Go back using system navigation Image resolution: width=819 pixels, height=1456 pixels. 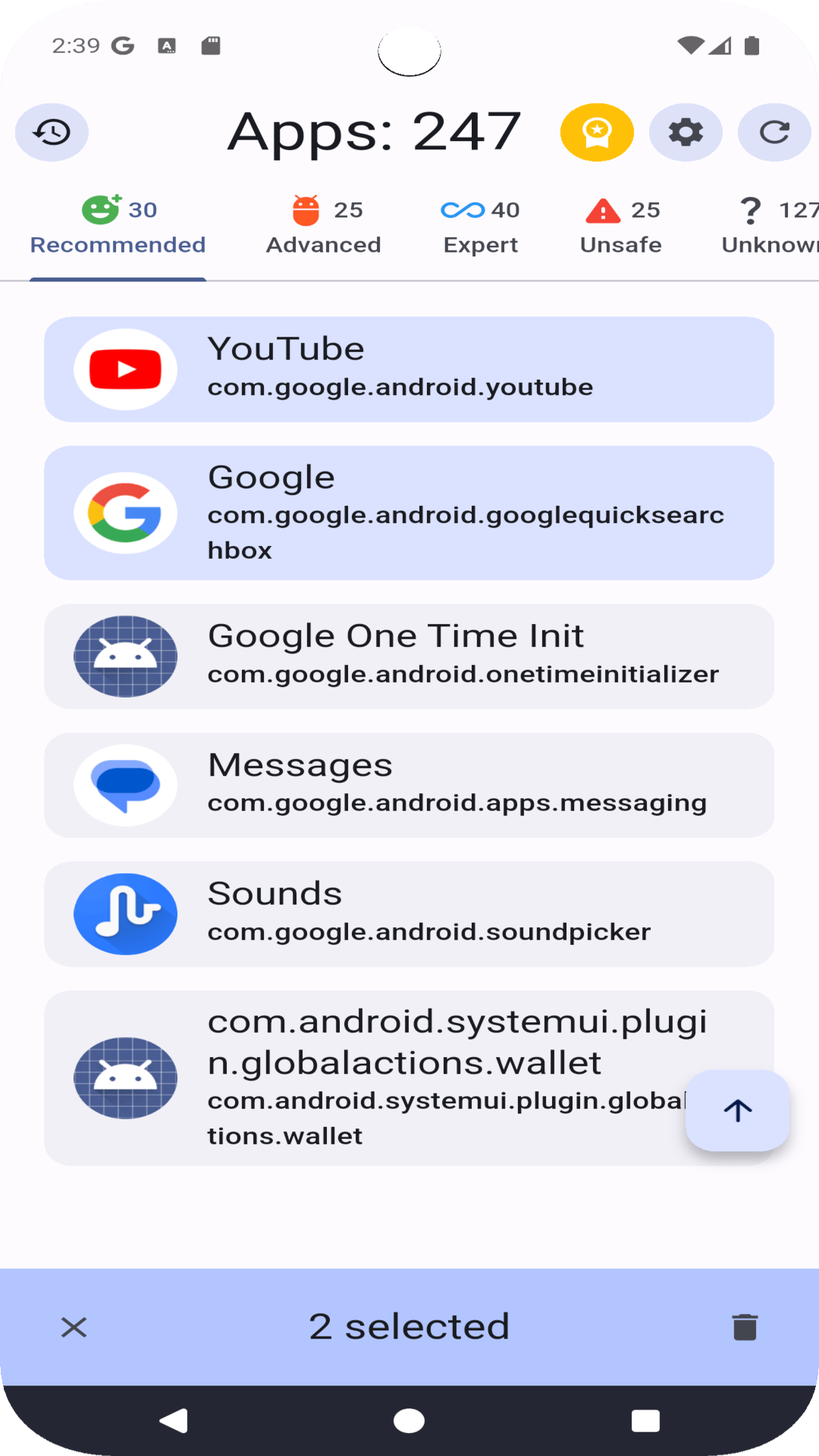[174, 1420]
